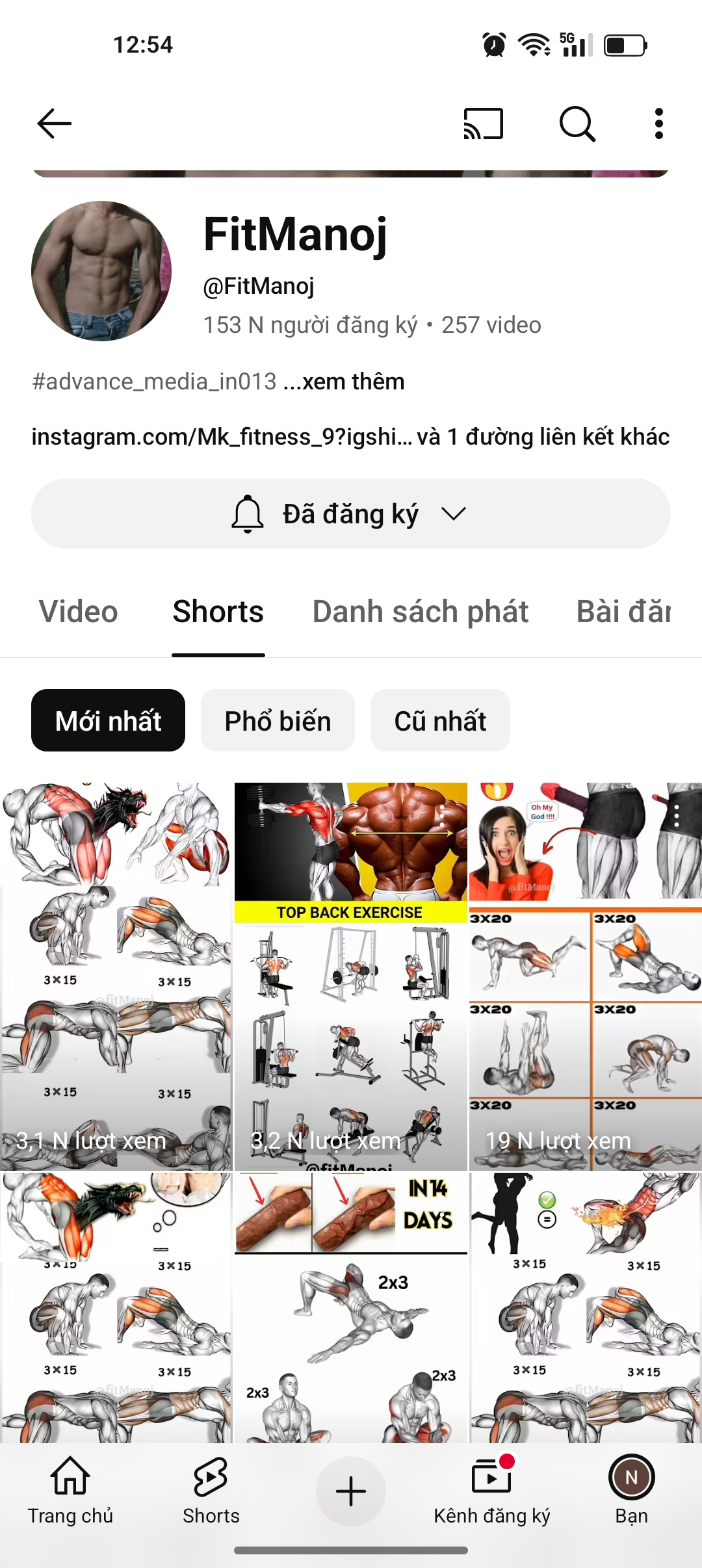The image size is (702, 1568).
Task: Create new content with plus button
Action: pyautogui.click(x=351, y=1491)
